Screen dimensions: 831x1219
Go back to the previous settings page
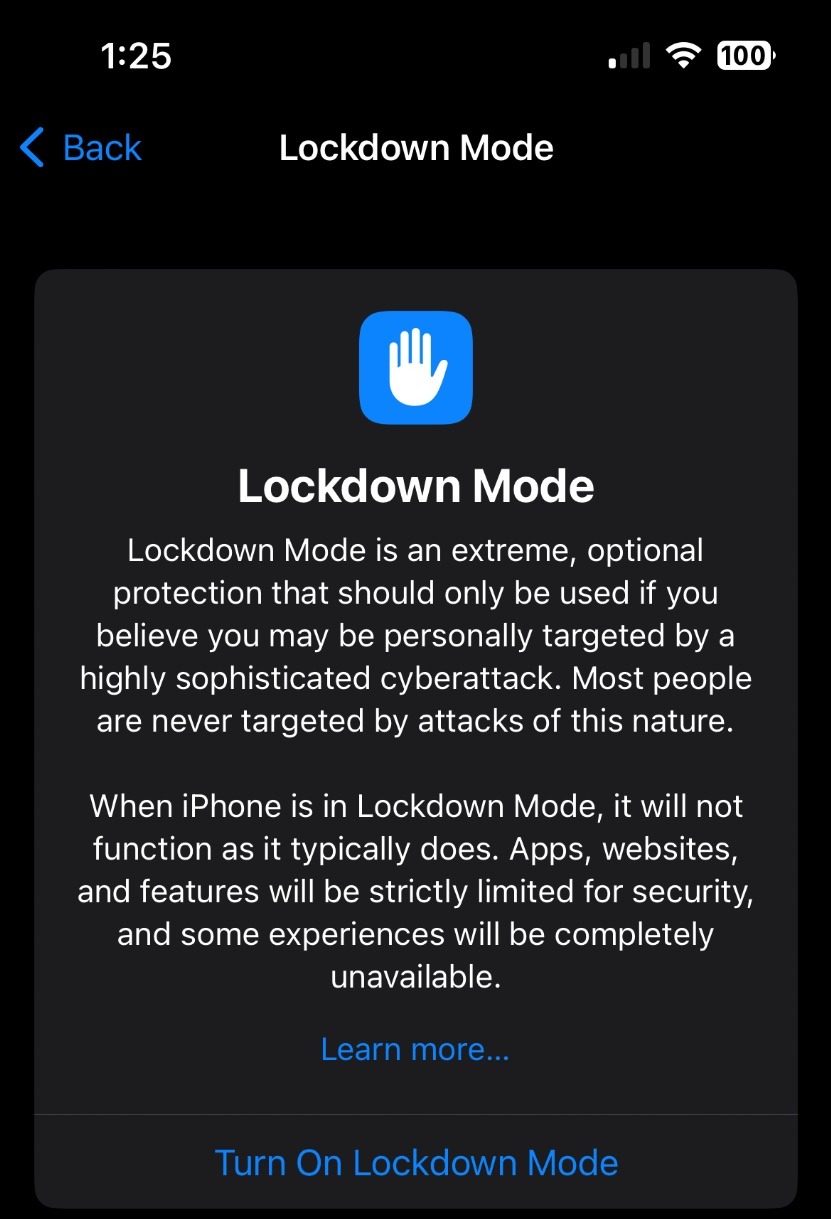point(82,148)
